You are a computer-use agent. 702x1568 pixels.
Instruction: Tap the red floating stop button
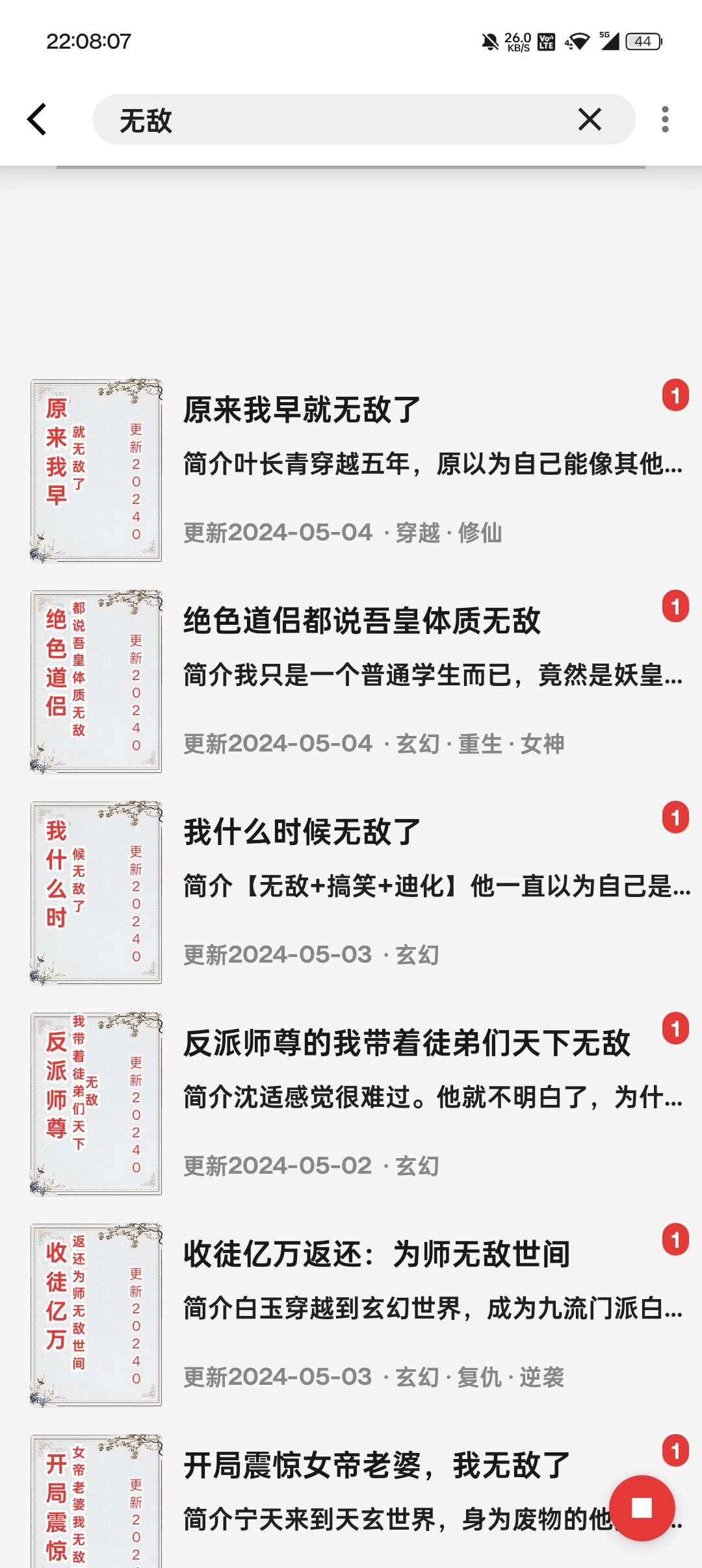pyautogui.click(x=642, y=1508)
